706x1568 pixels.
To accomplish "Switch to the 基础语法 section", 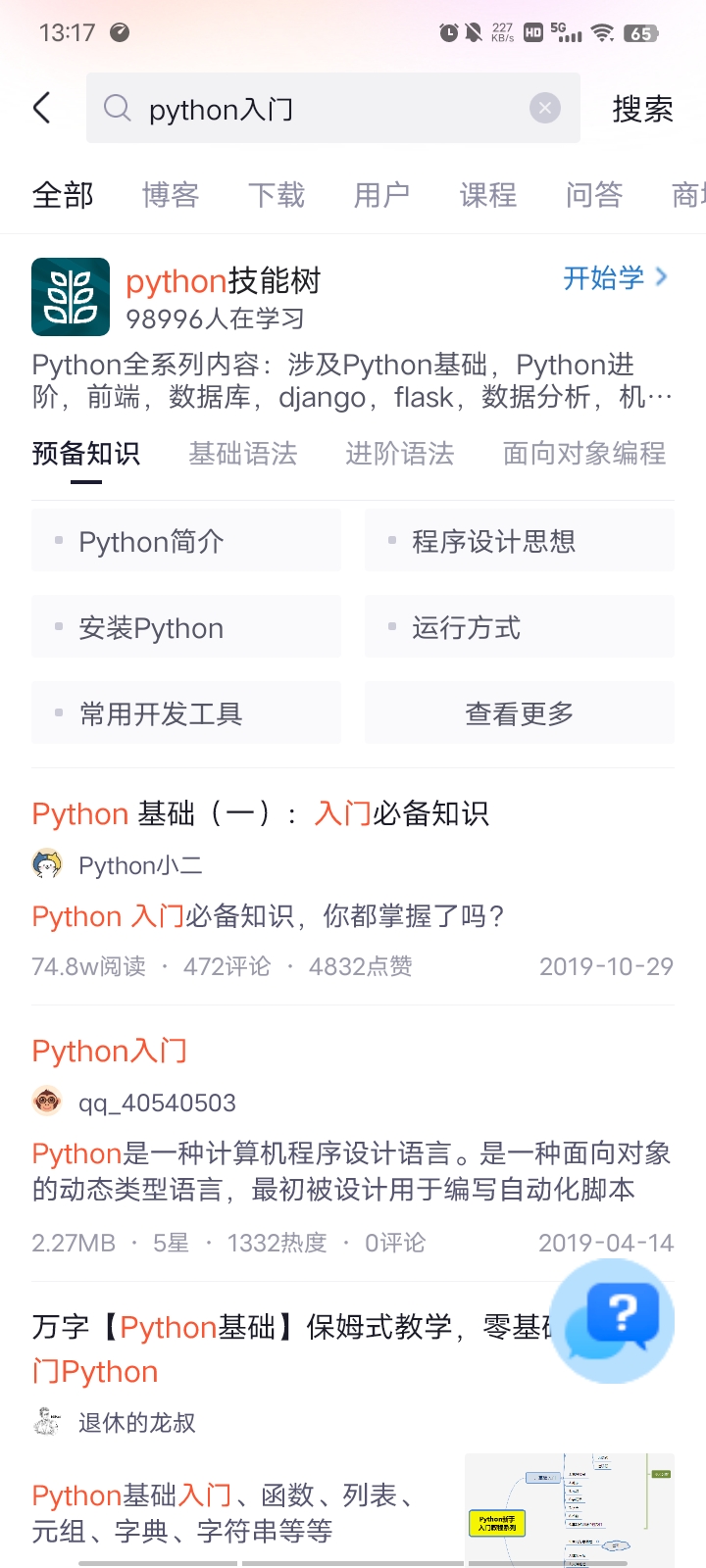I will point(243,454).
